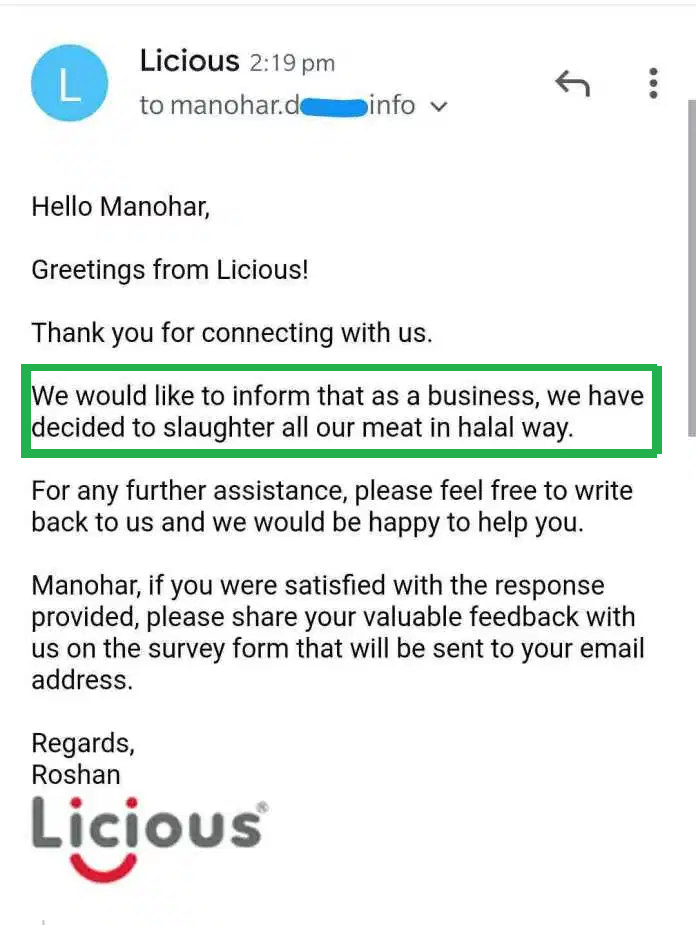The width and height of the screenshot is (696, 925).
Task: Expand recipient details chevron
Action: click(x=439, y=107)
